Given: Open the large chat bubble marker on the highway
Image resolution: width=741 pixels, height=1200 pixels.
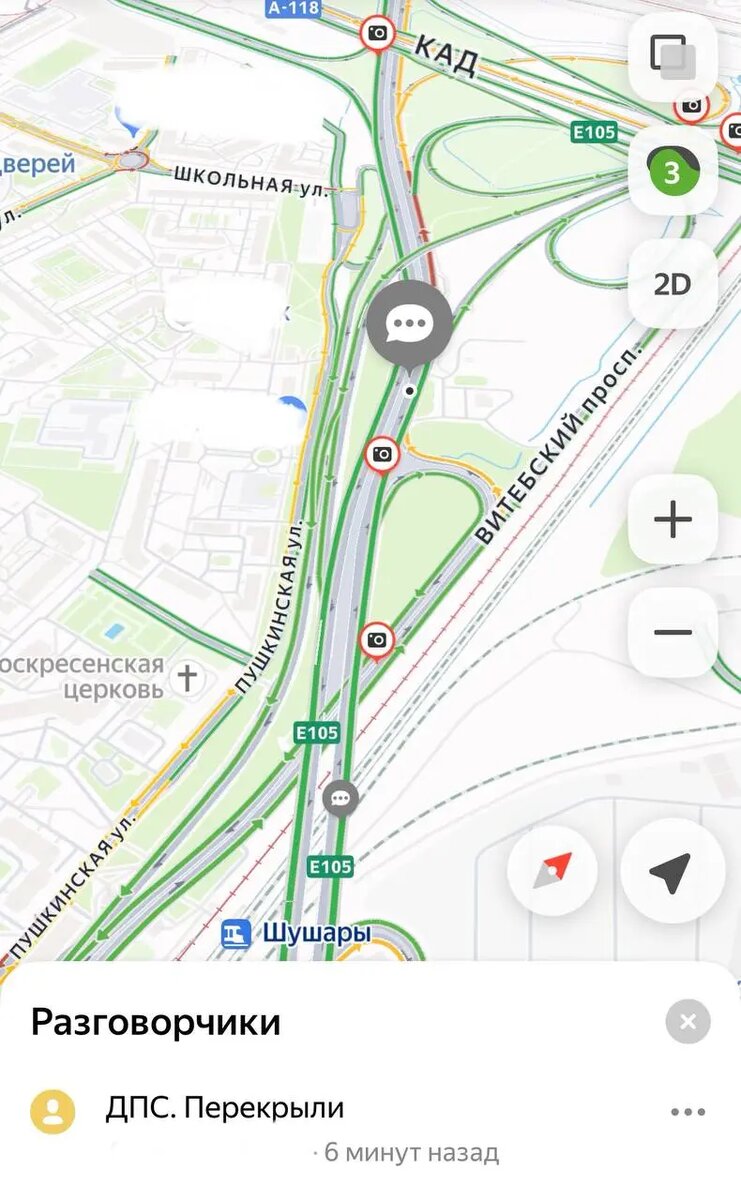Looking at the screenshot, I should [410, 322].
